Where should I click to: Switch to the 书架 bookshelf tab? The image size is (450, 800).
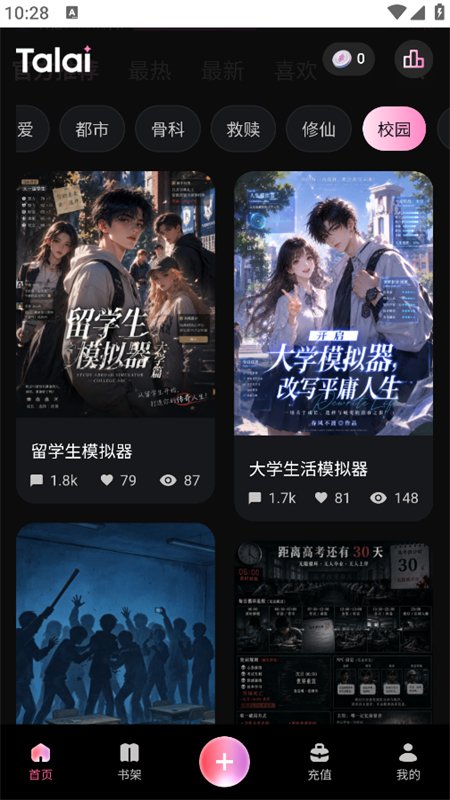(129, 762)
